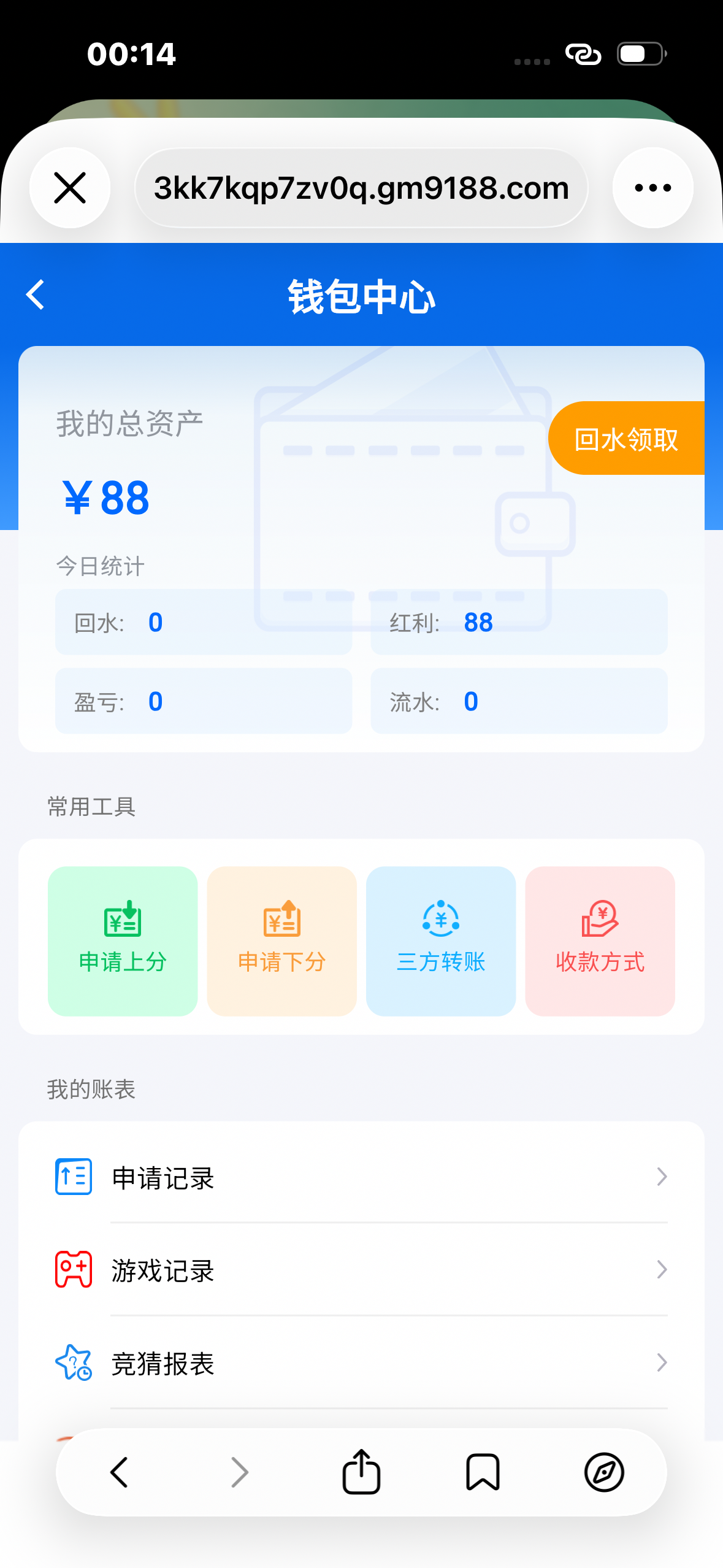Open the browser's three-dot menu
This screenshot has width=723, height=1568.
click(x=652, y=188)
